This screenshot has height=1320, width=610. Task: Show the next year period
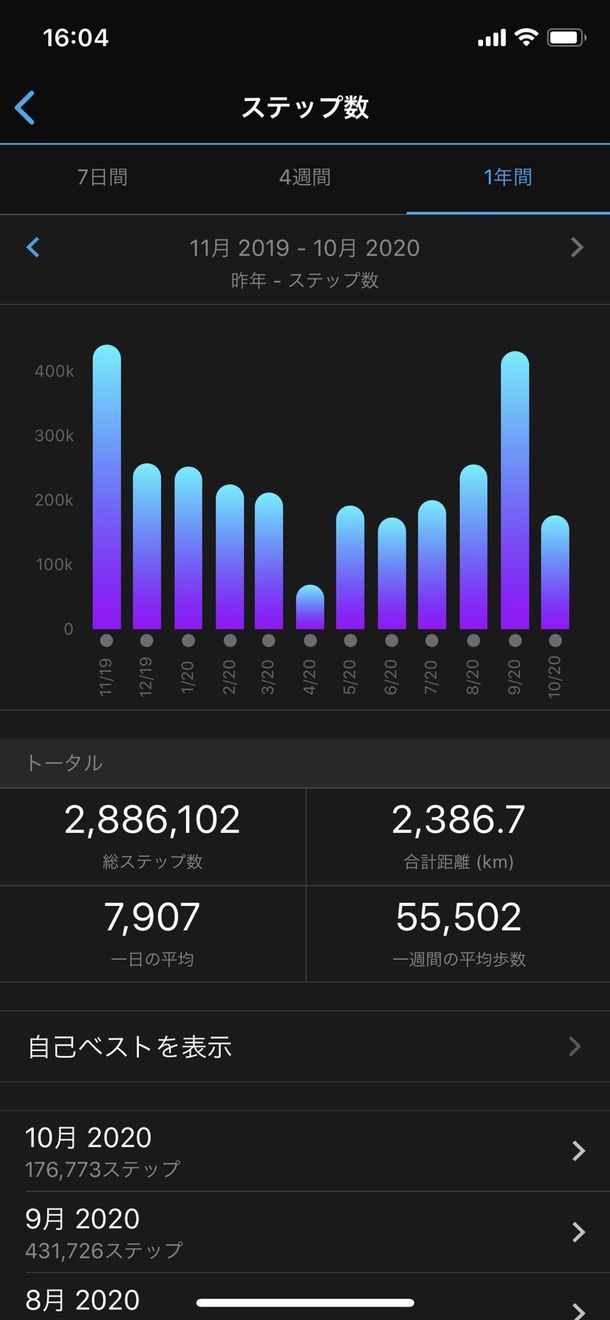(x=577, y=247)
